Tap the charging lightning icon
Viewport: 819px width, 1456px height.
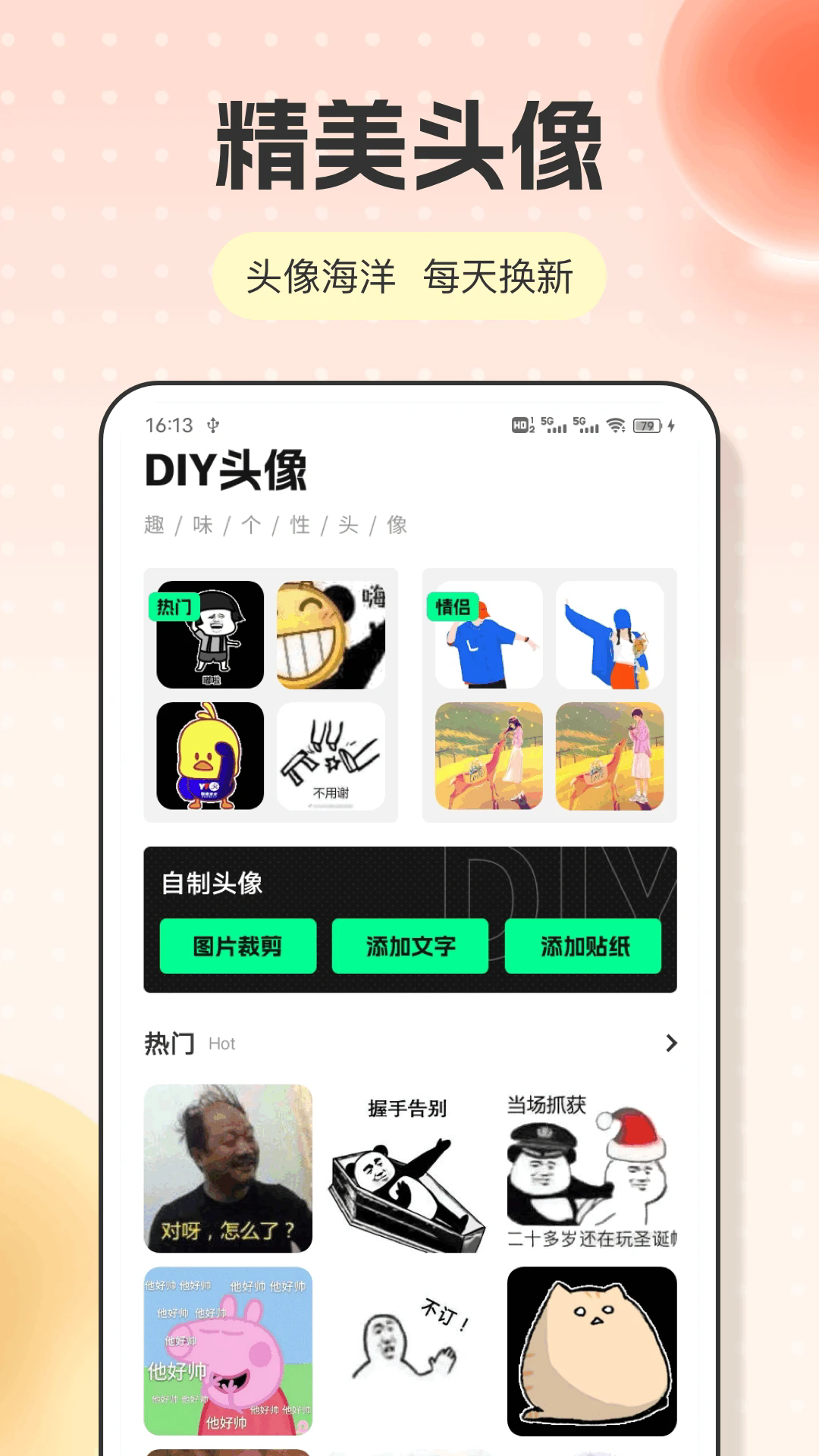[x=670, y=426]
